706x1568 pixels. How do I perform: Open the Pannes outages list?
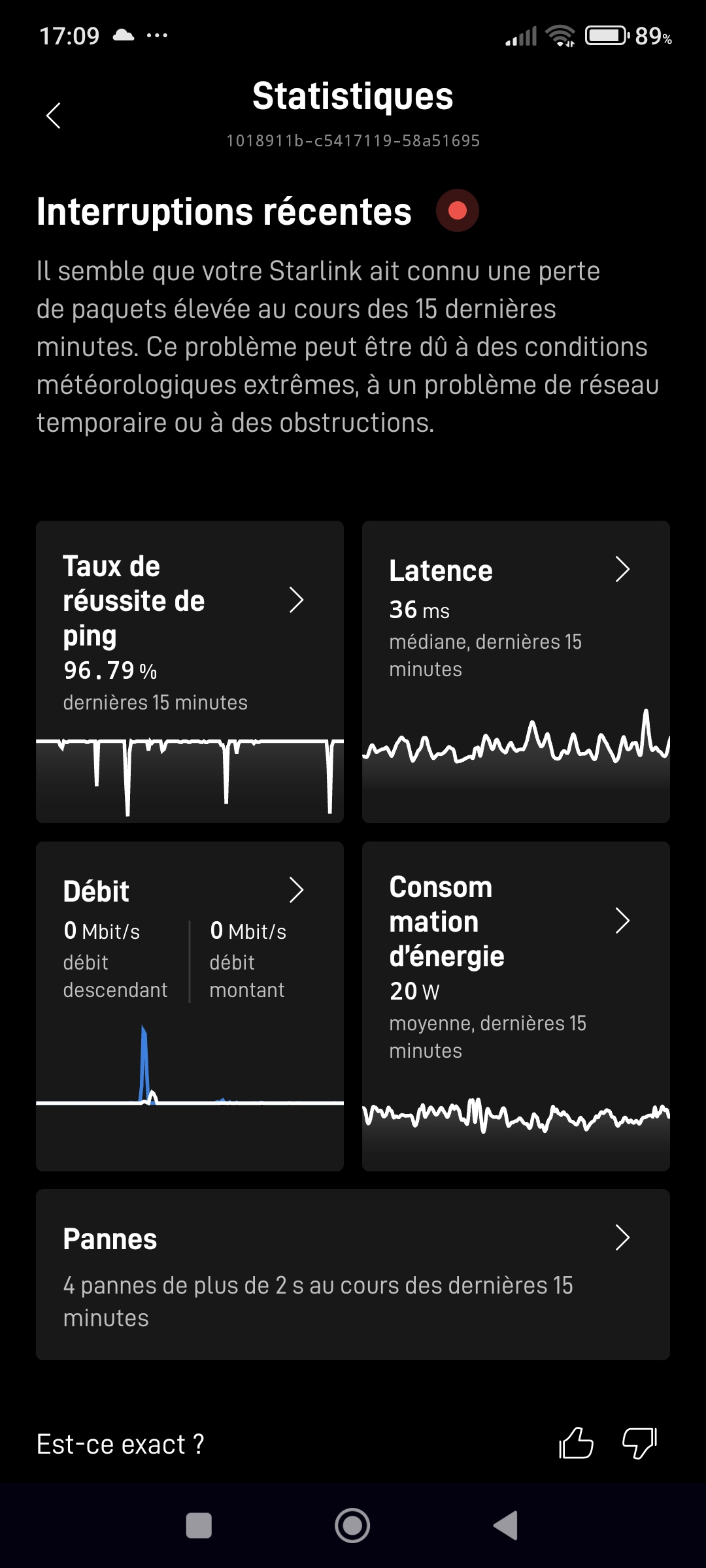353,1275
